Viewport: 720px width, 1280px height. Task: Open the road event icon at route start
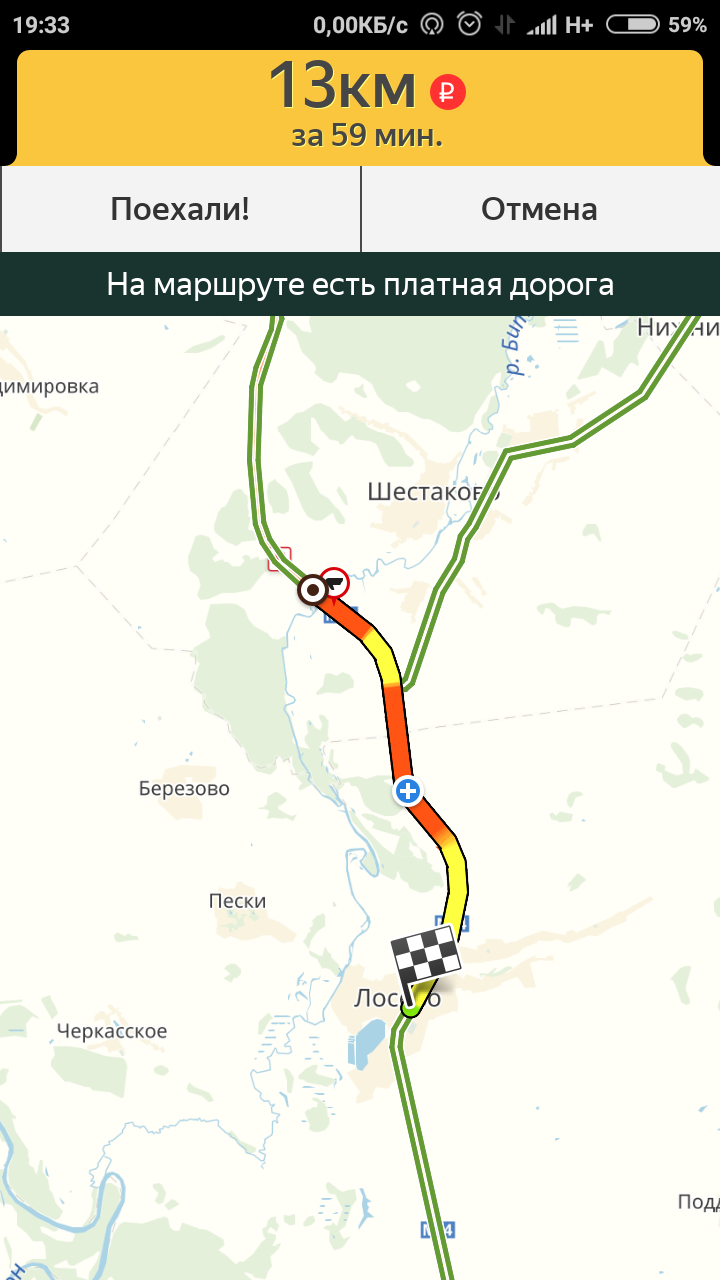pos(335,581)
